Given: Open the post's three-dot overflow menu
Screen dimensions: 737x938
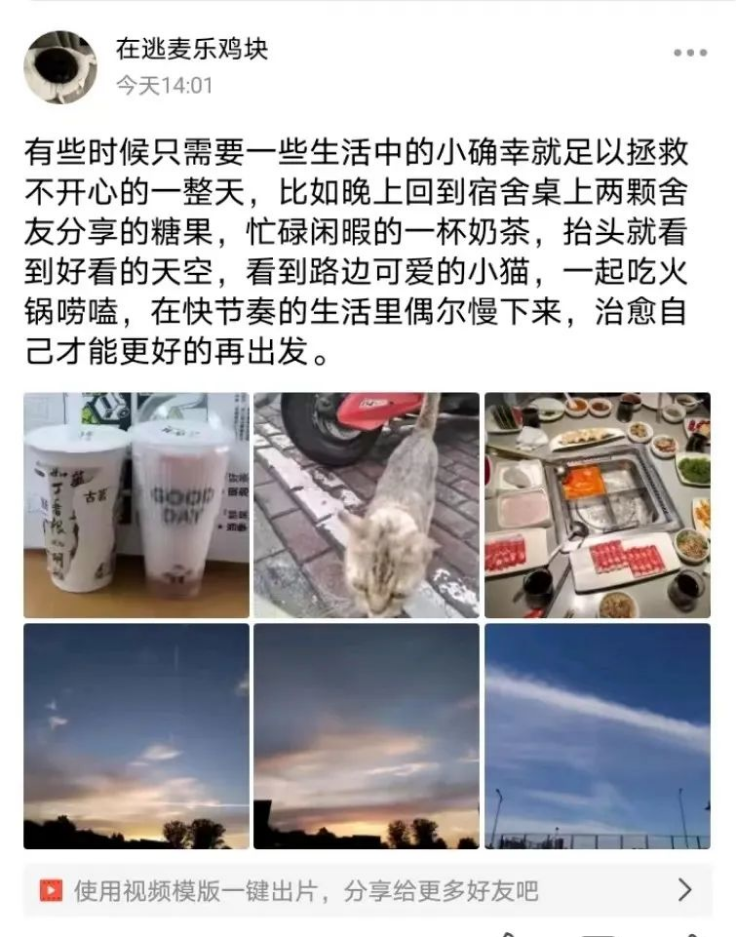Looking at the screenshot, I should [x=690, y=53].
